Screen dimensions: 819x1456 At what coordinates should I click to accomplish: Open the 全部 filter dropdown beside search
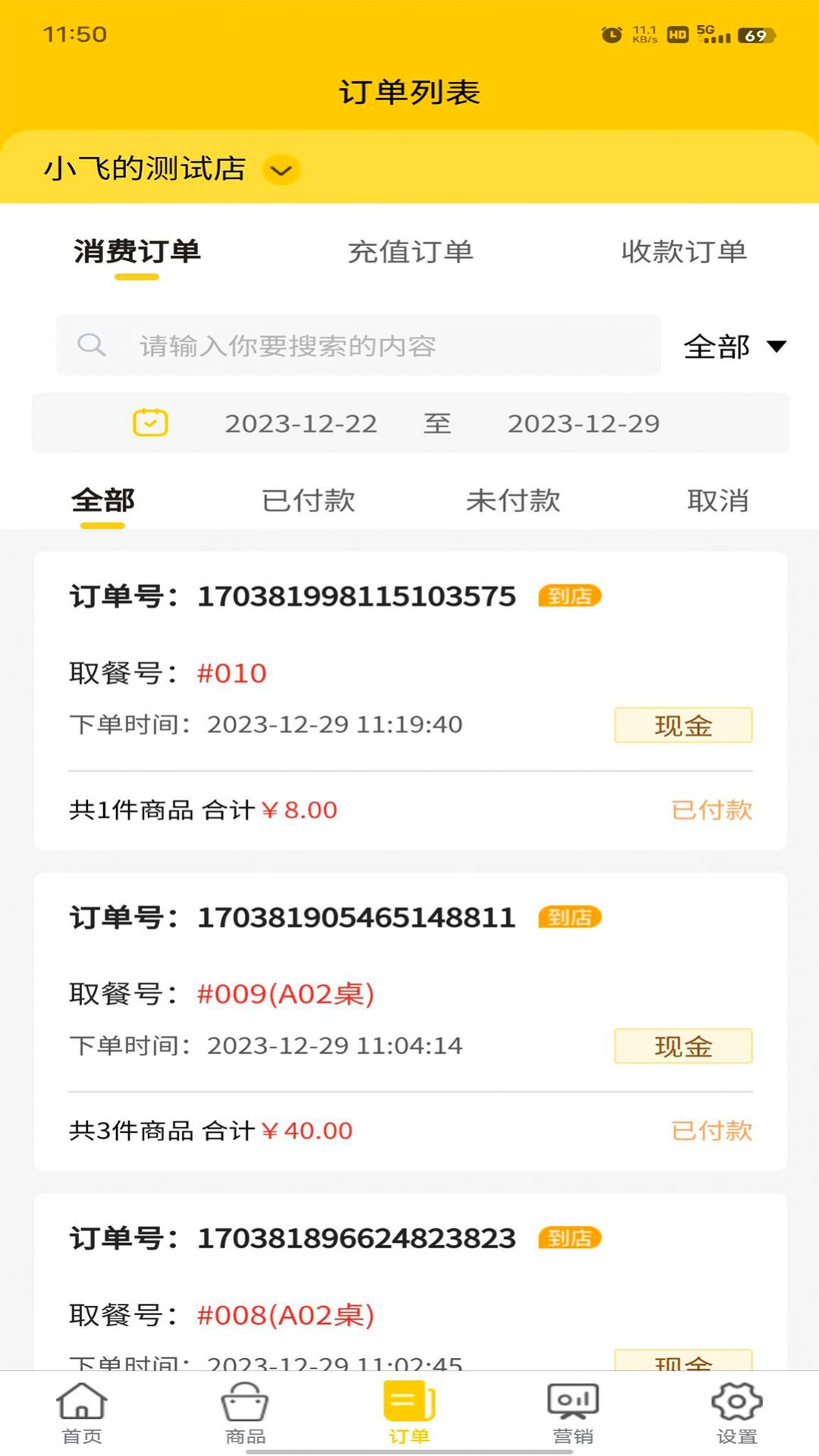733,347
